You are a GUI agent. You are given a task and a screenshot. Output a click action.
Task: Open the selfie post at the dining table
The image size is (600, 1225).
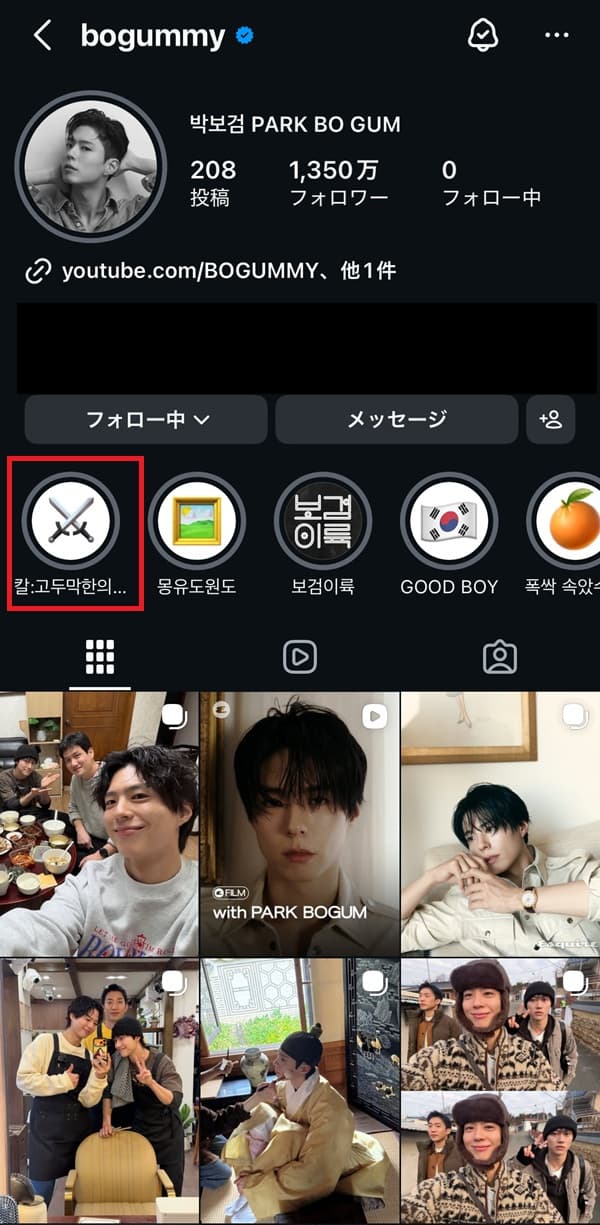(x=99, y=823)
